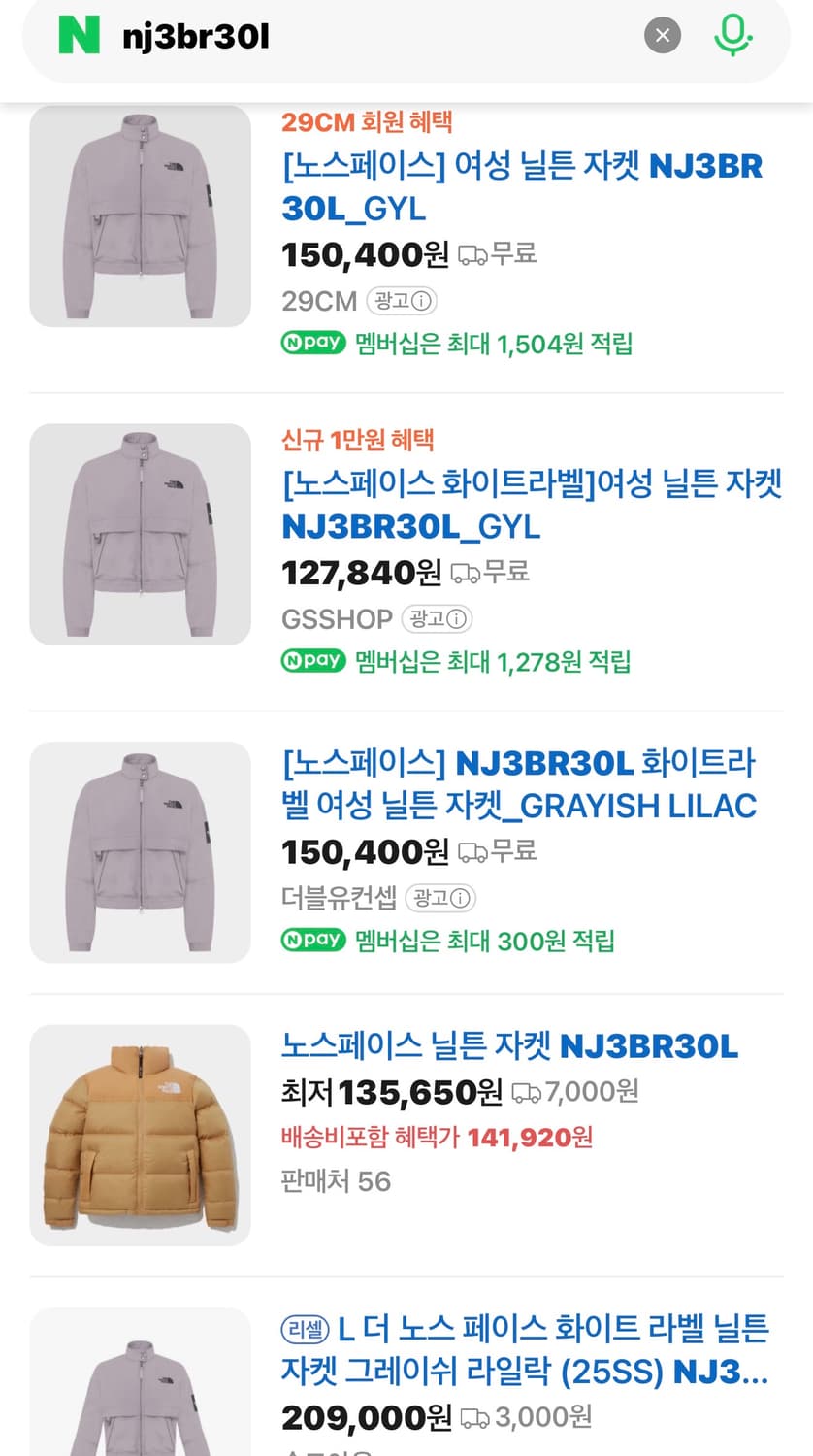Select the GSSHOP store name
Screen dimensions: 813x1456
point(337,619)
